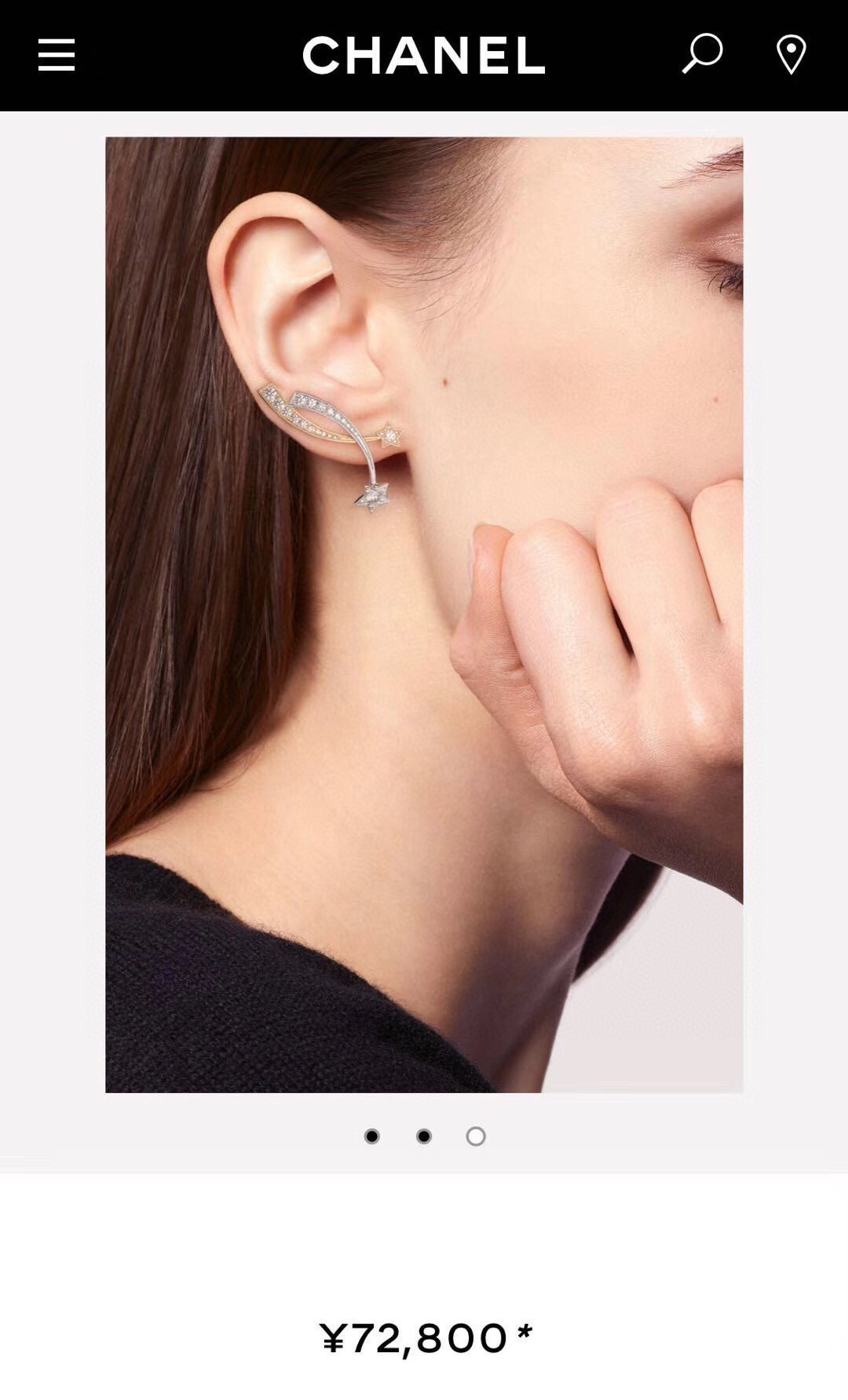This screenshot has width=848, height=1400.
Task: Select the second image dot
Action: (424, 1136)
